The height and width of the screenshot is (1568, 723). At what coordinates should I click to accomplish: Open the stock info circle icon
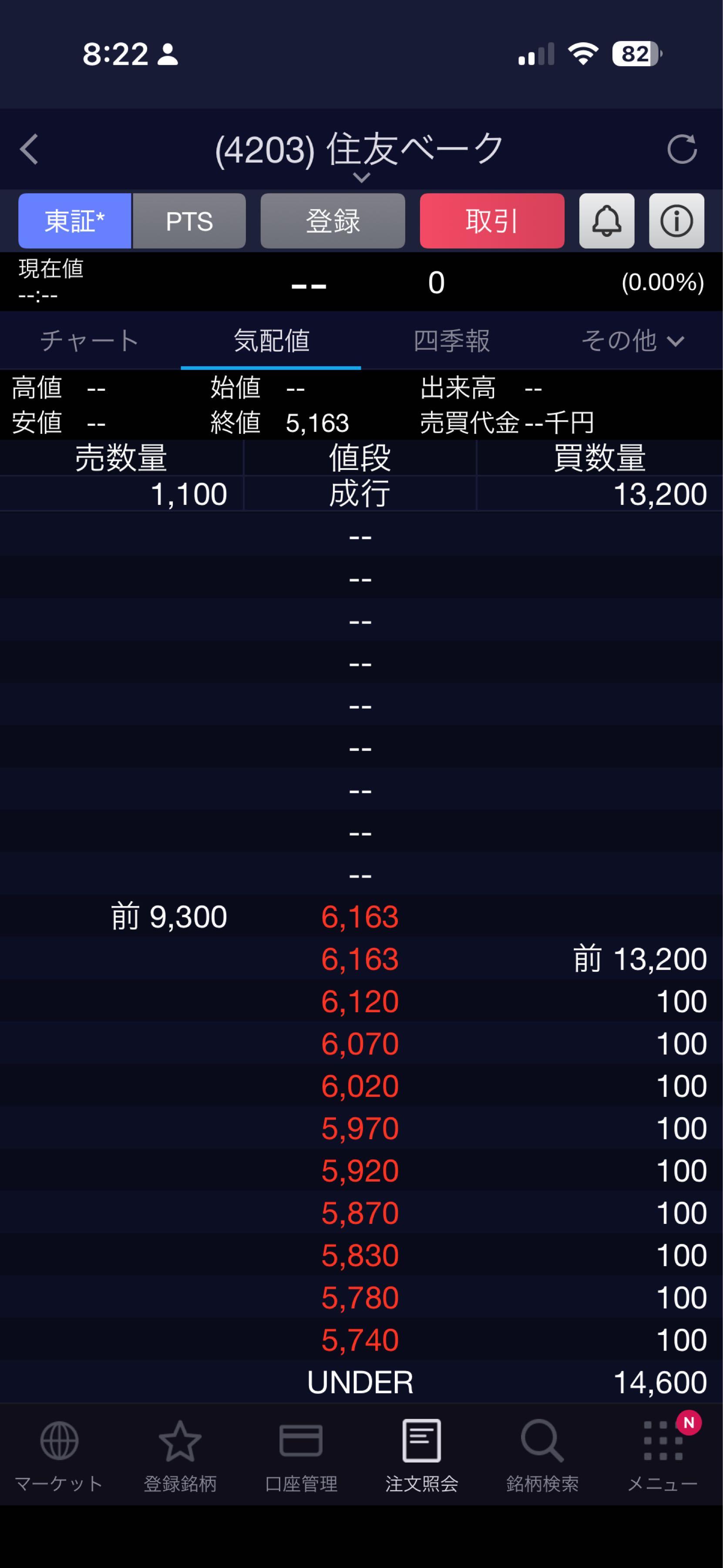pyautogui.click(x=677, y=221)
